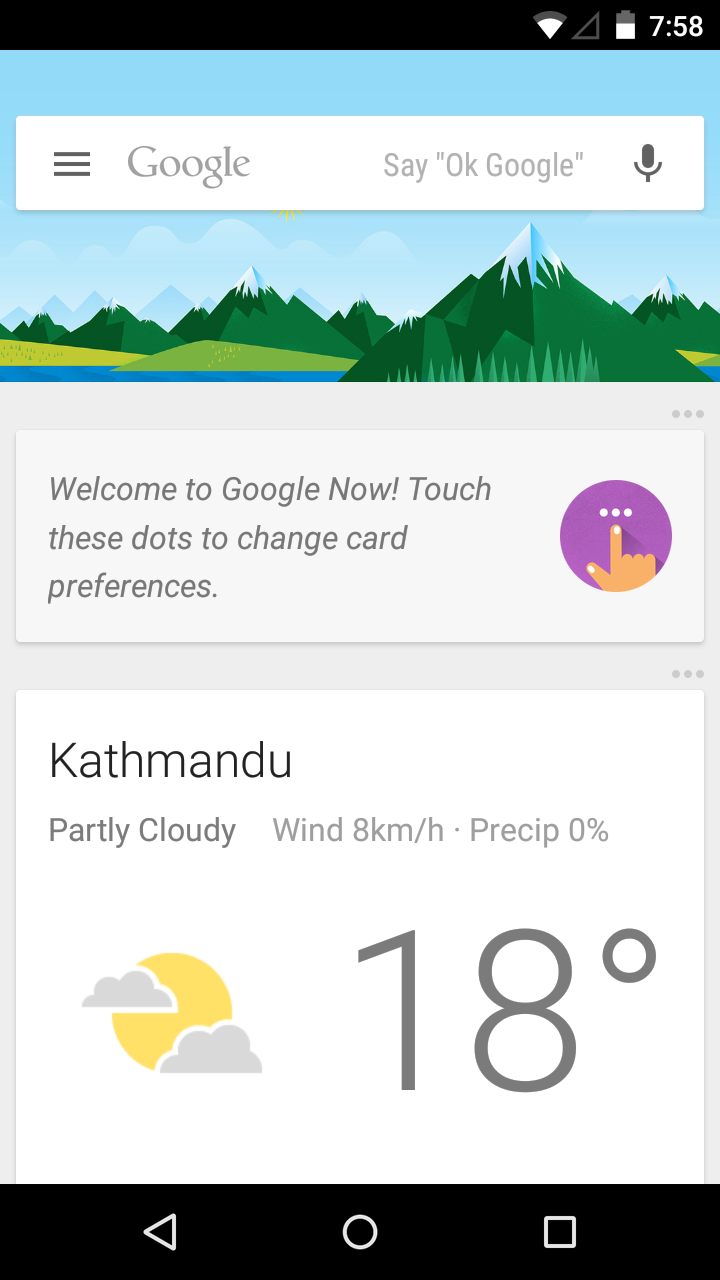Tap the mountain header illustration
Viewport: 720px width, 1280px height.
360,300
